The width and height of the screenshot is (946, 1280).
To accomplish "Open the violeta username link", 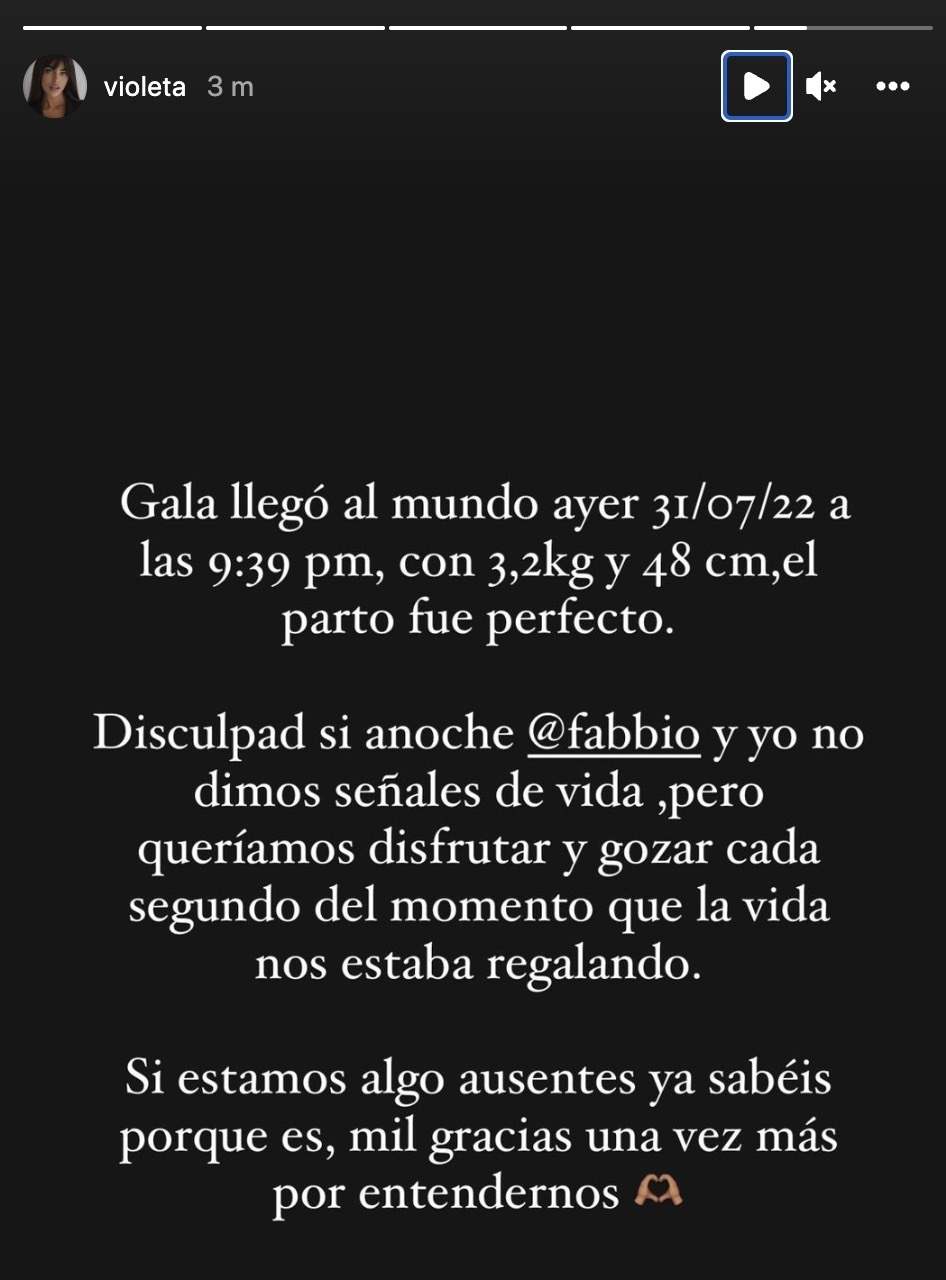I will tap(145, 87).
